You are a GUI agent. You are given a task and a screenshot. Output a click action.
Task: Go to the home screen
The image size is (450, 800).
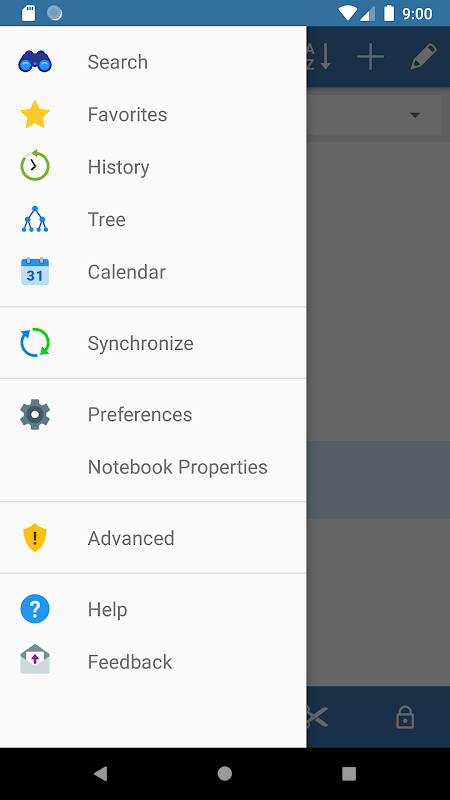[x=224, y=773]
